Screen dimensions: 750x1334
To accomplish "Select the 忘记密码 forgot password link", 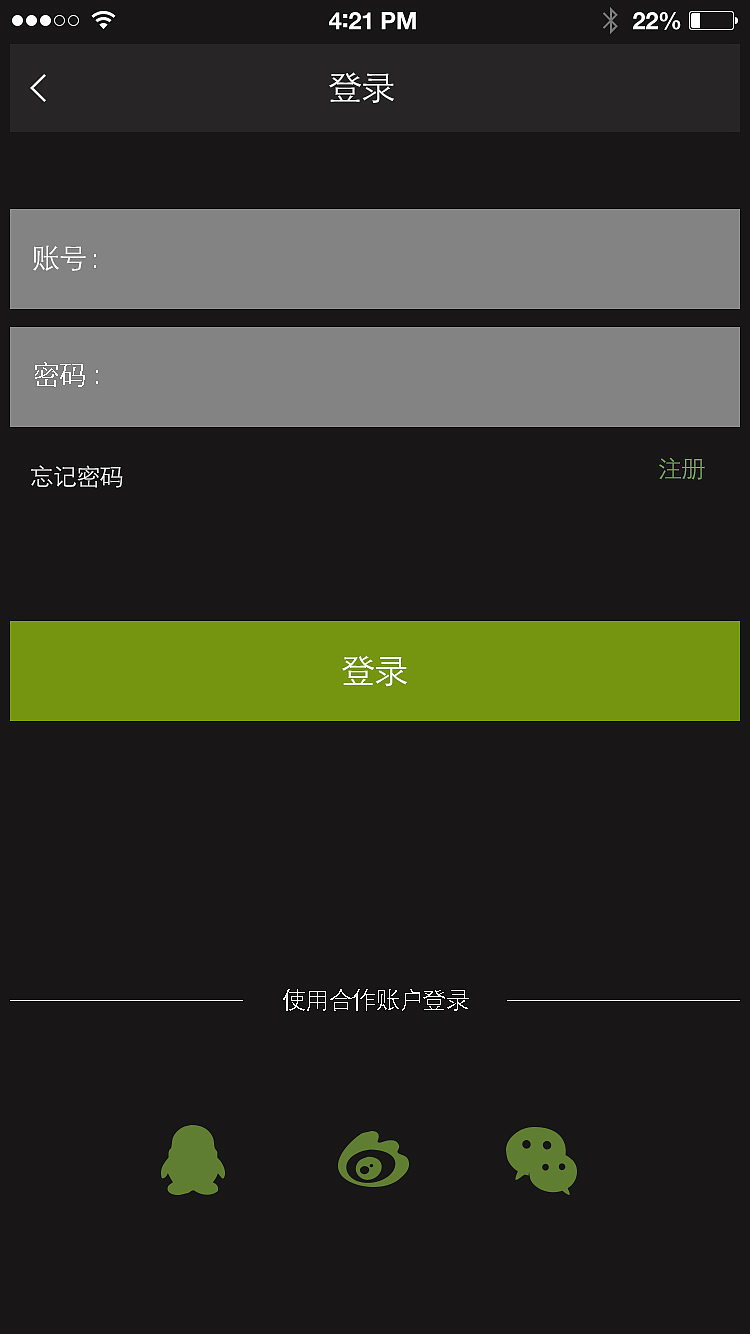I will point(76,477).
